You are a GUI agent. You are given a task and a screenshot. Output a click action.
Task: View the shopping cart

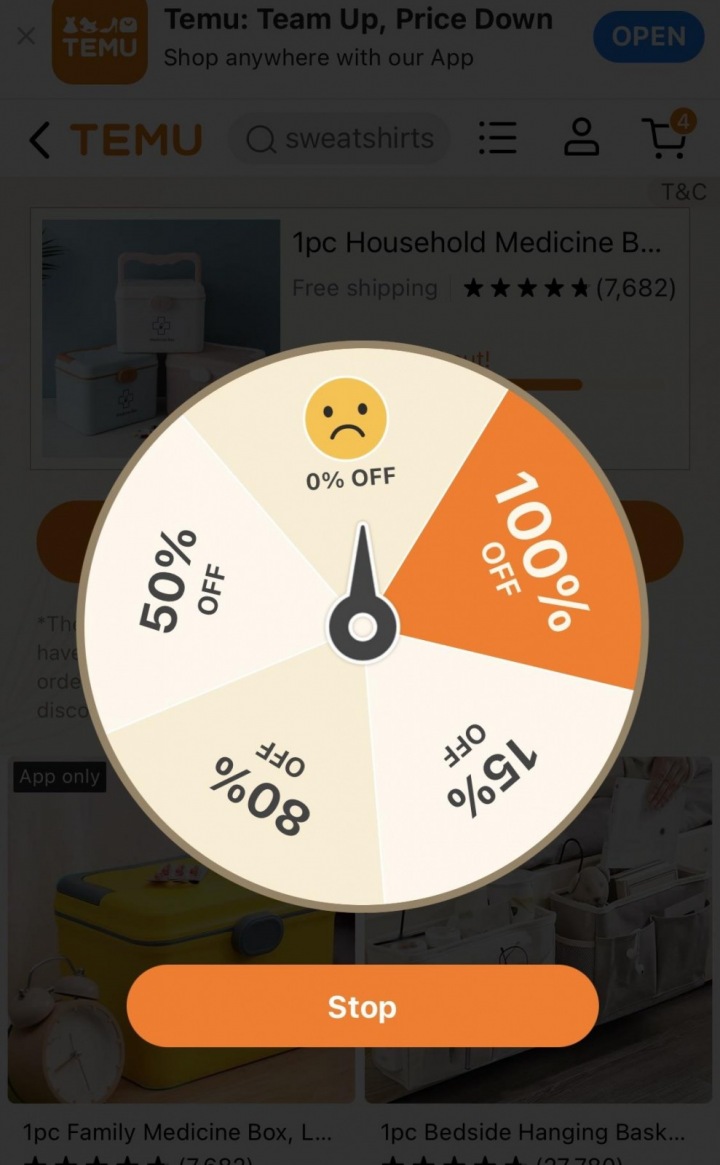pyautogui.click(x=665, y=138)
